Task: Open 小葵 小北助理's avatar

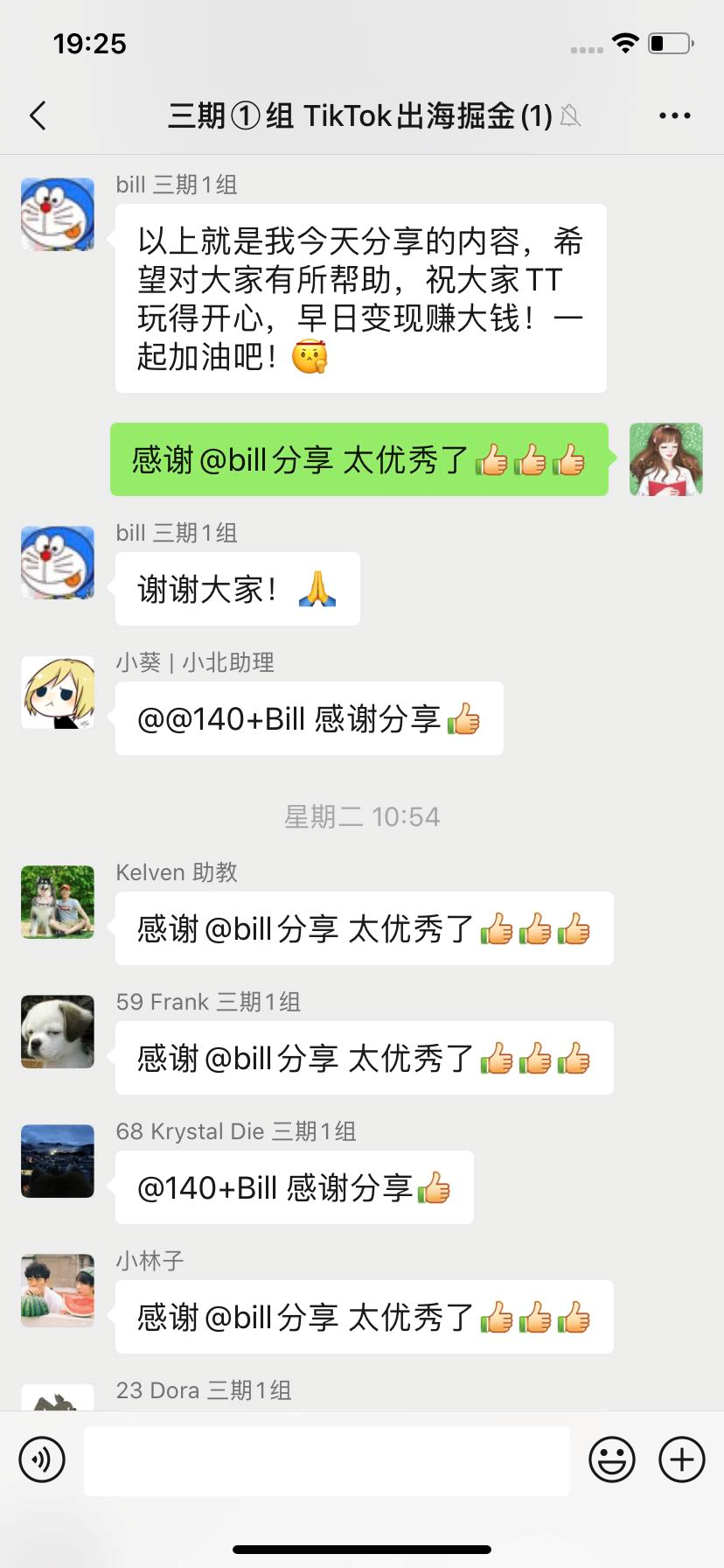Action: (58, 692)
